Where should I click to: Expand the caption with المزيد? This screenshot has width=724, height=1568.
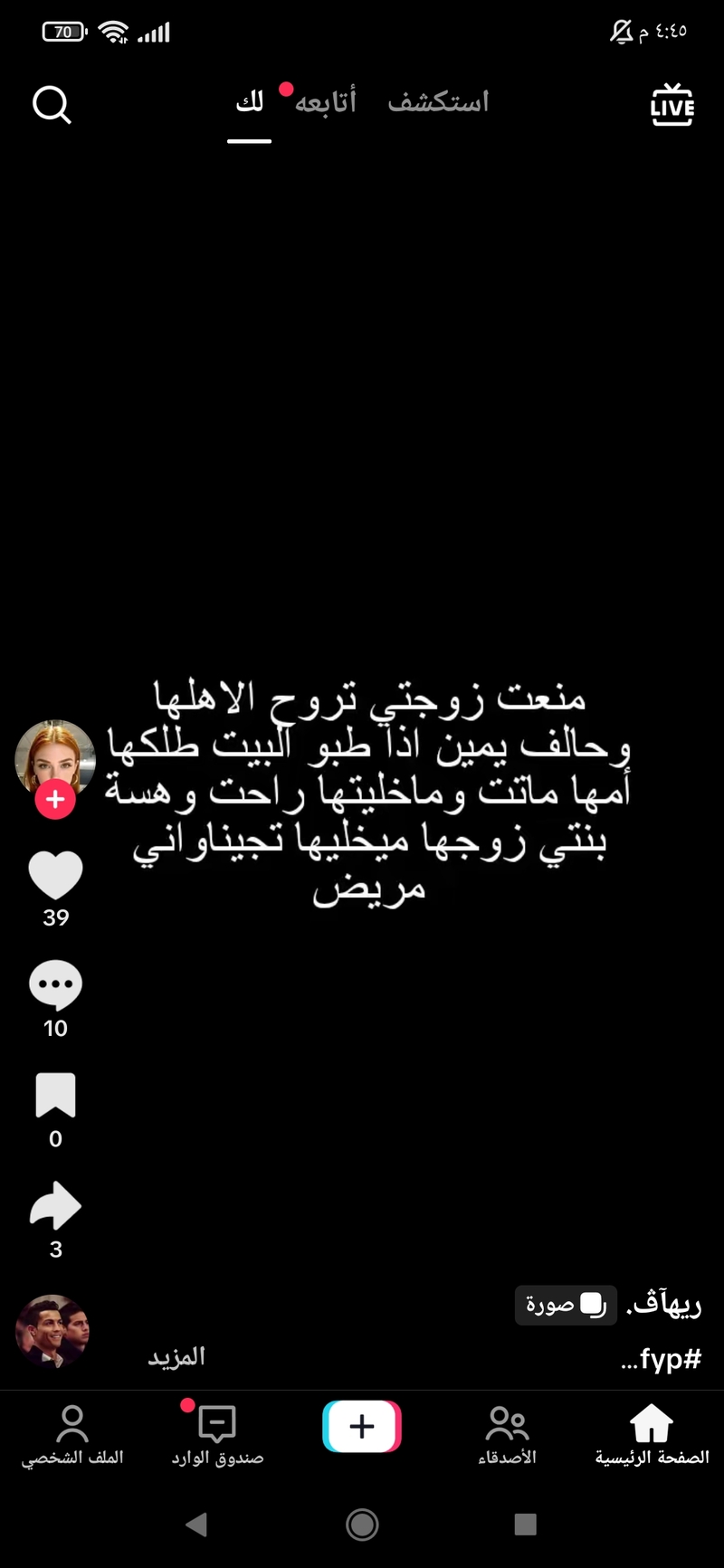(176, 1356)
